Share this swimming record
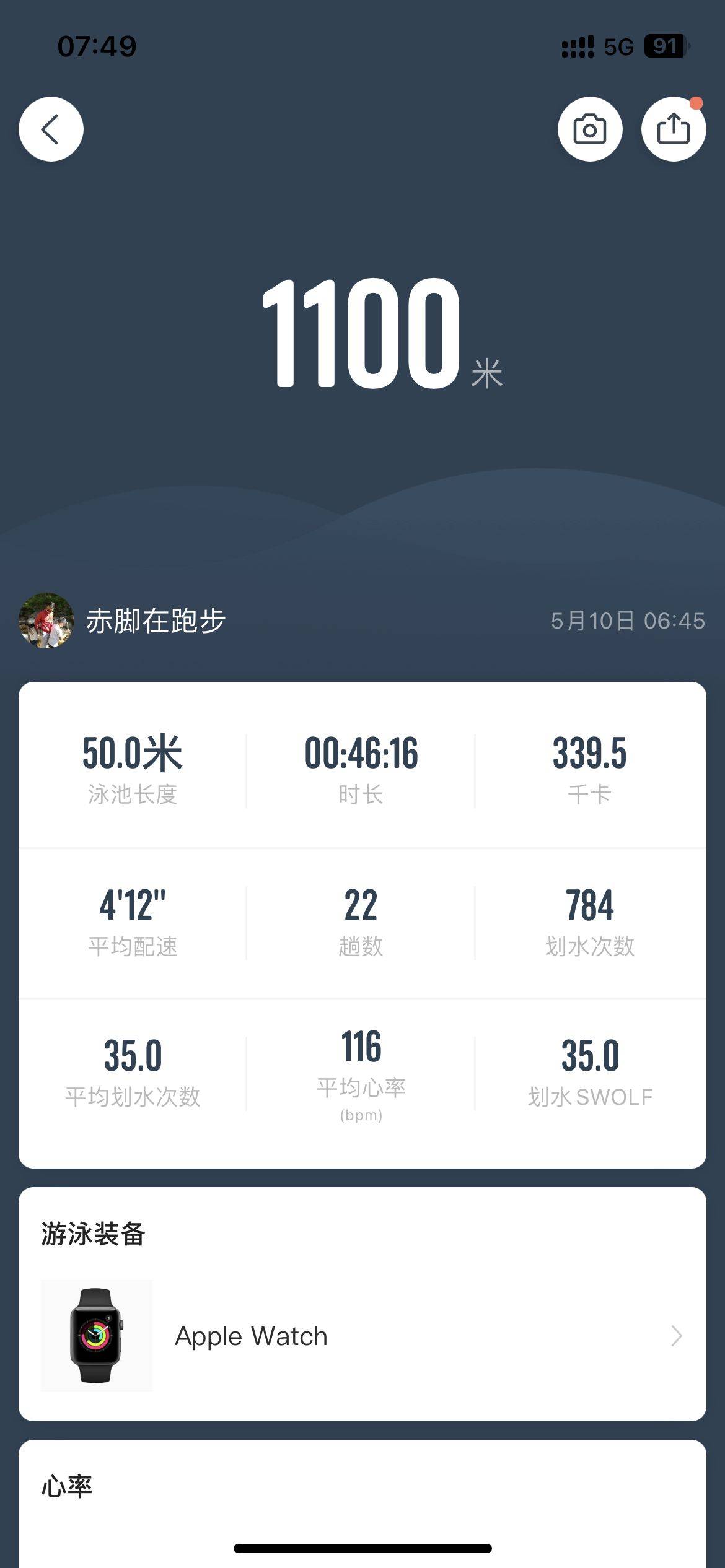Viewport: 725px width, 1568px height. 673,129
